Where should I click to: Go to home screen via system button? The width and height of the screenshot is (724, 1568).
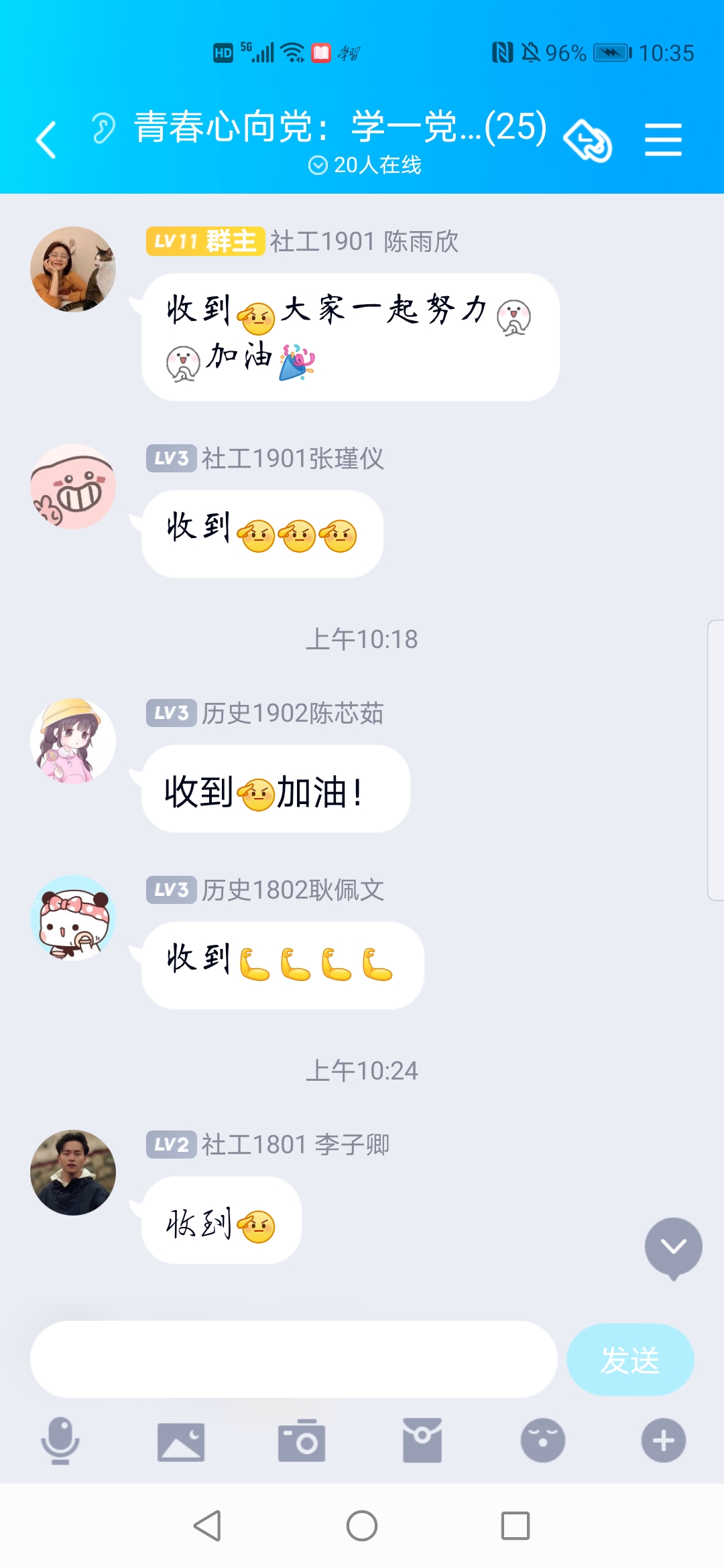point(362,1526)
